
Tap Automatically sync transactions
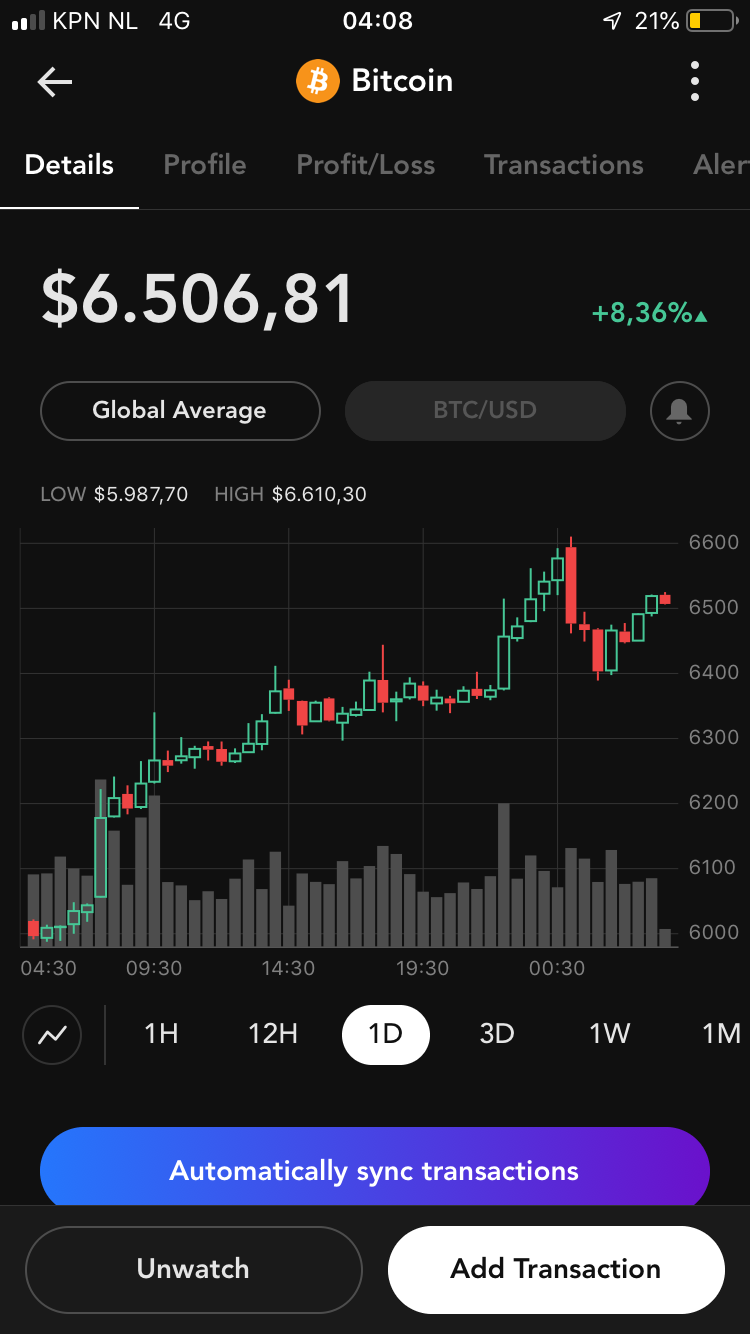[375, 1170]
